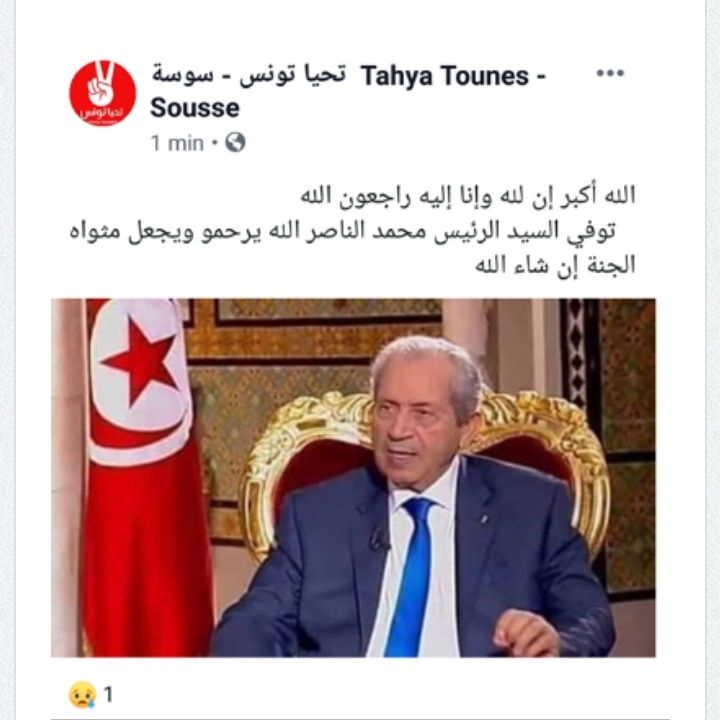This screenshot has height=720, width=720.
Task: Open the post photo in full view
Action: click(x=353, y=477)
